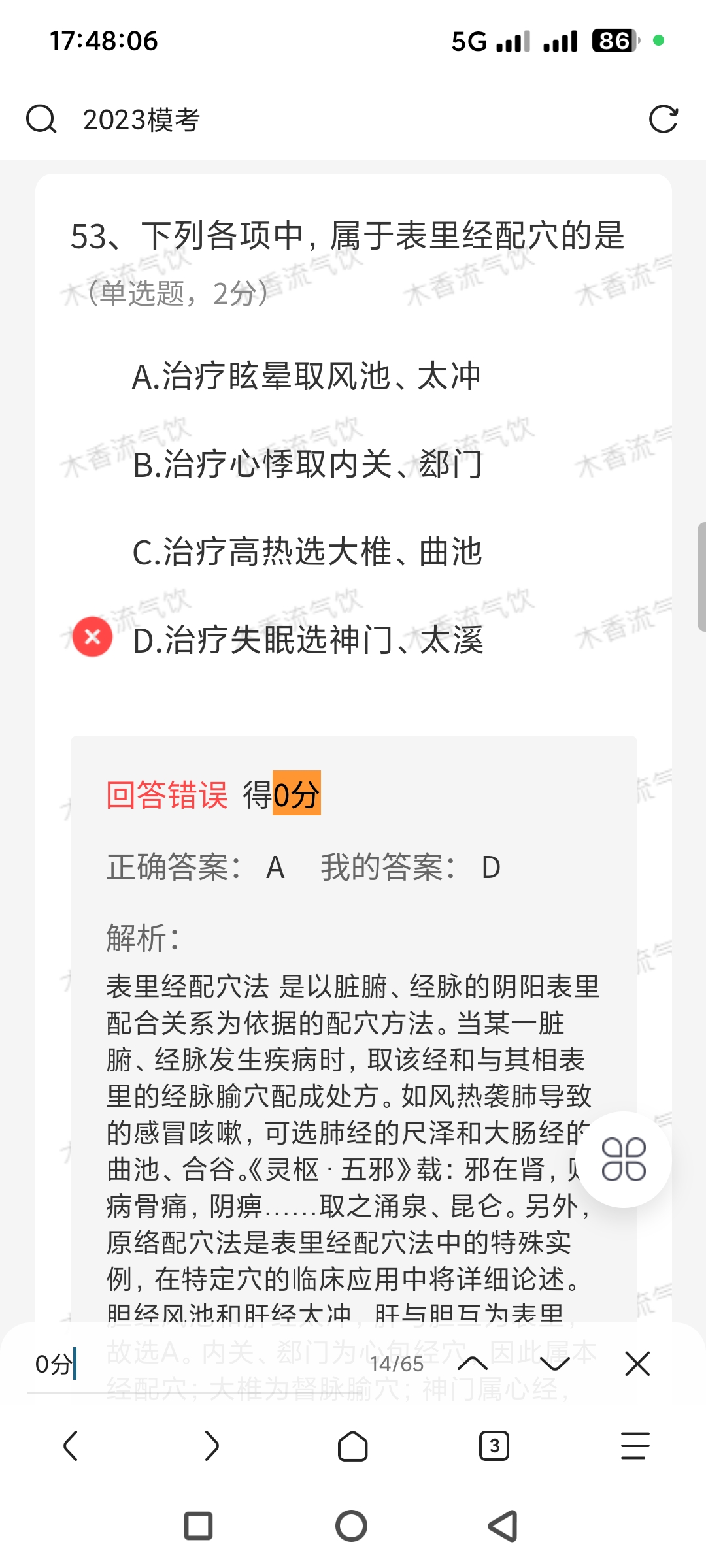706x1568 pixels.
Task: Select option B 治疗心悸取内关、郄门
Action: tap(307, 465)
